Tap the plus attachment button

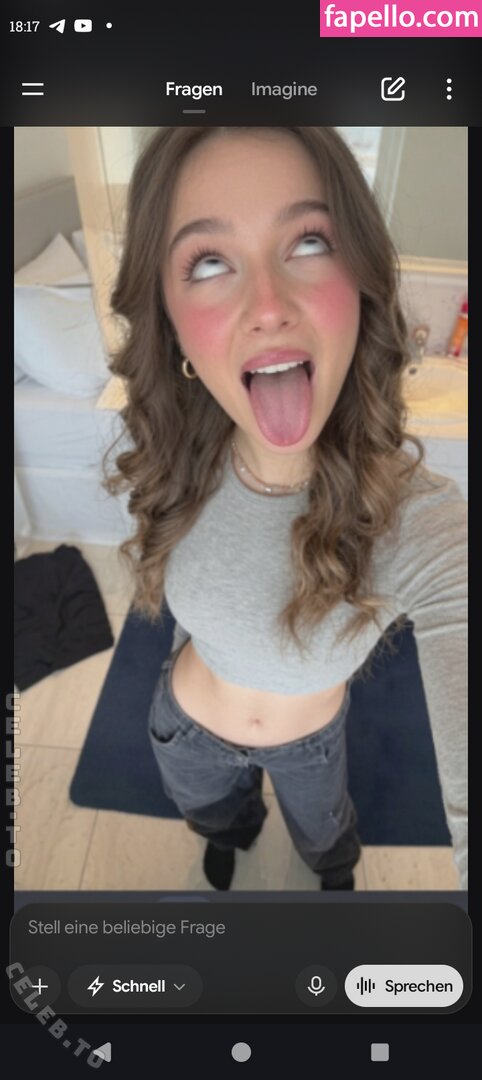[40, 986]
